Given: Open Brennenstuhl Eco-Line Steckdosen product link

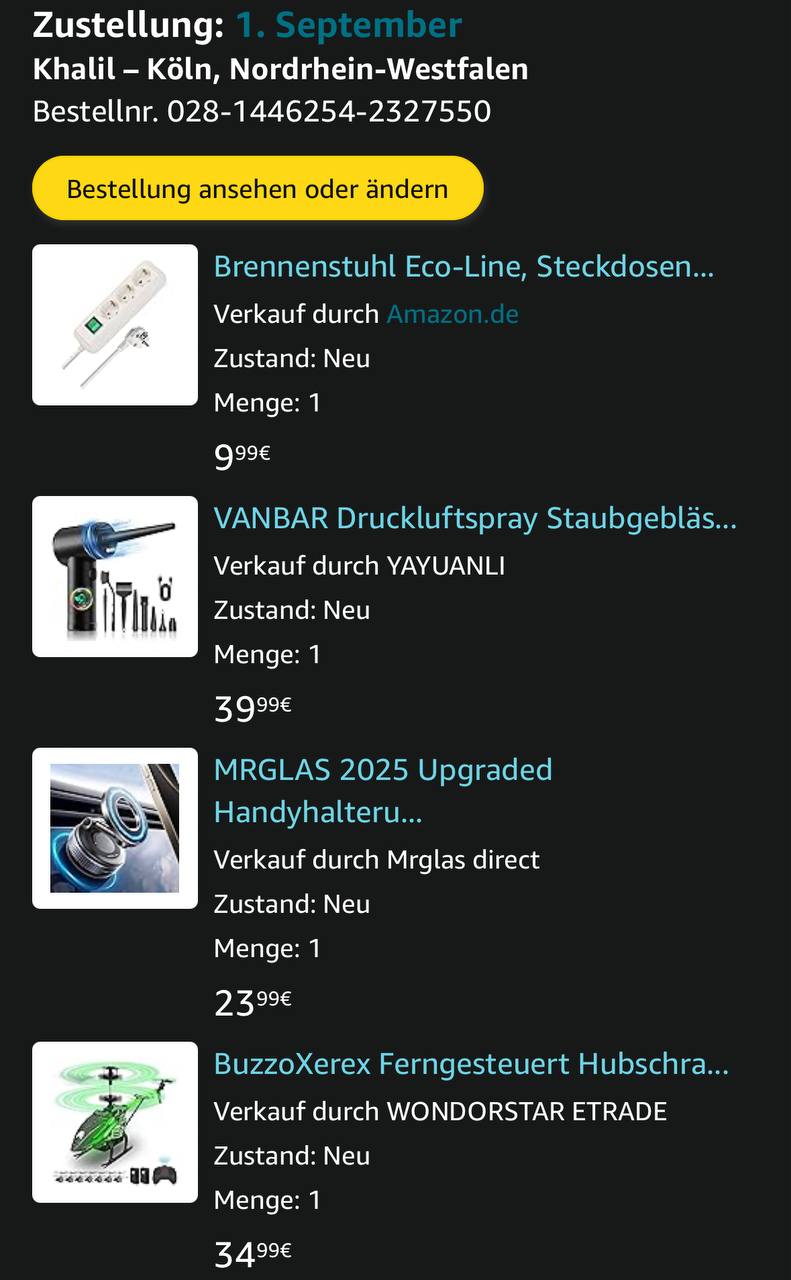Looking at the screenshot, I should 463,267.
